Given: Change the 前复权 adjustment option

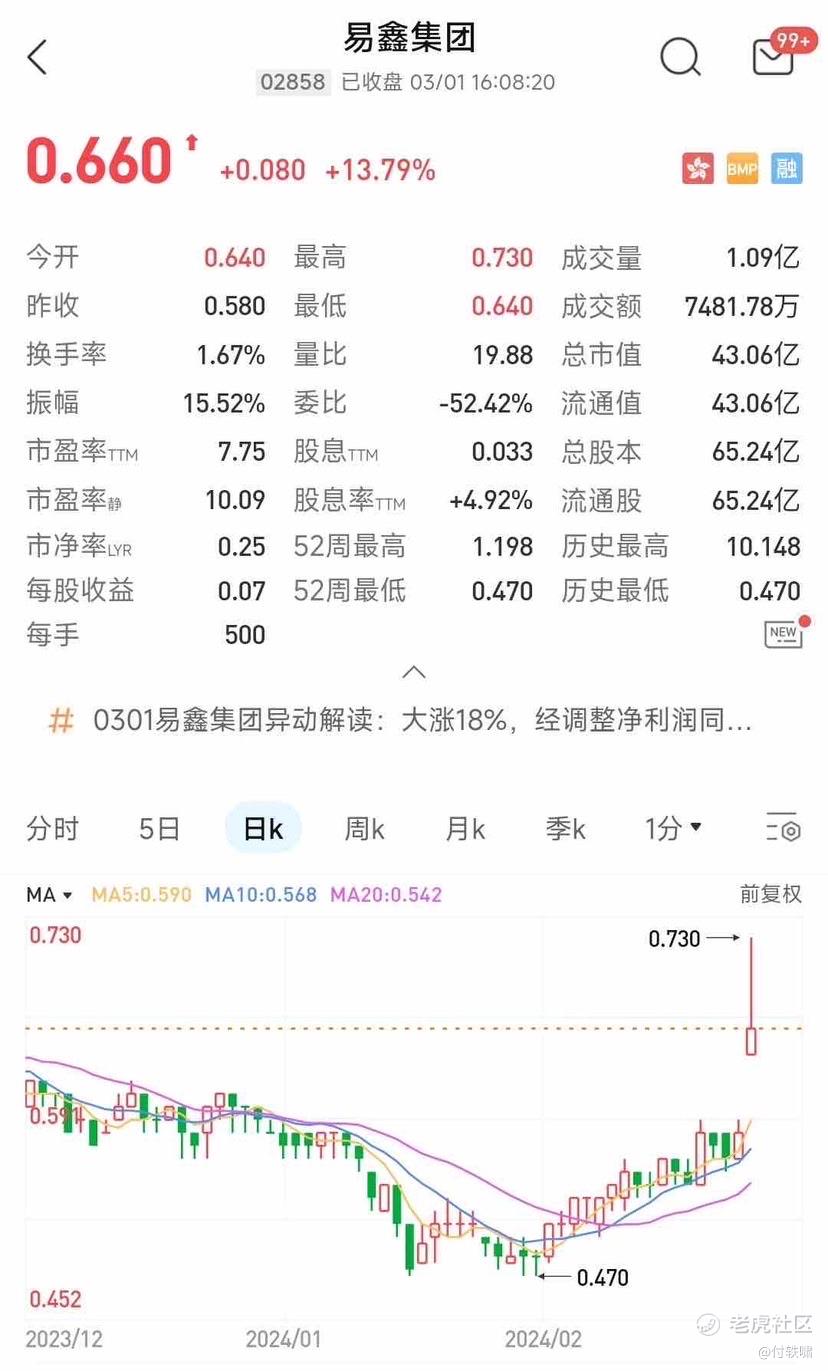Looking at the screenshot, I should coord(770,895).
